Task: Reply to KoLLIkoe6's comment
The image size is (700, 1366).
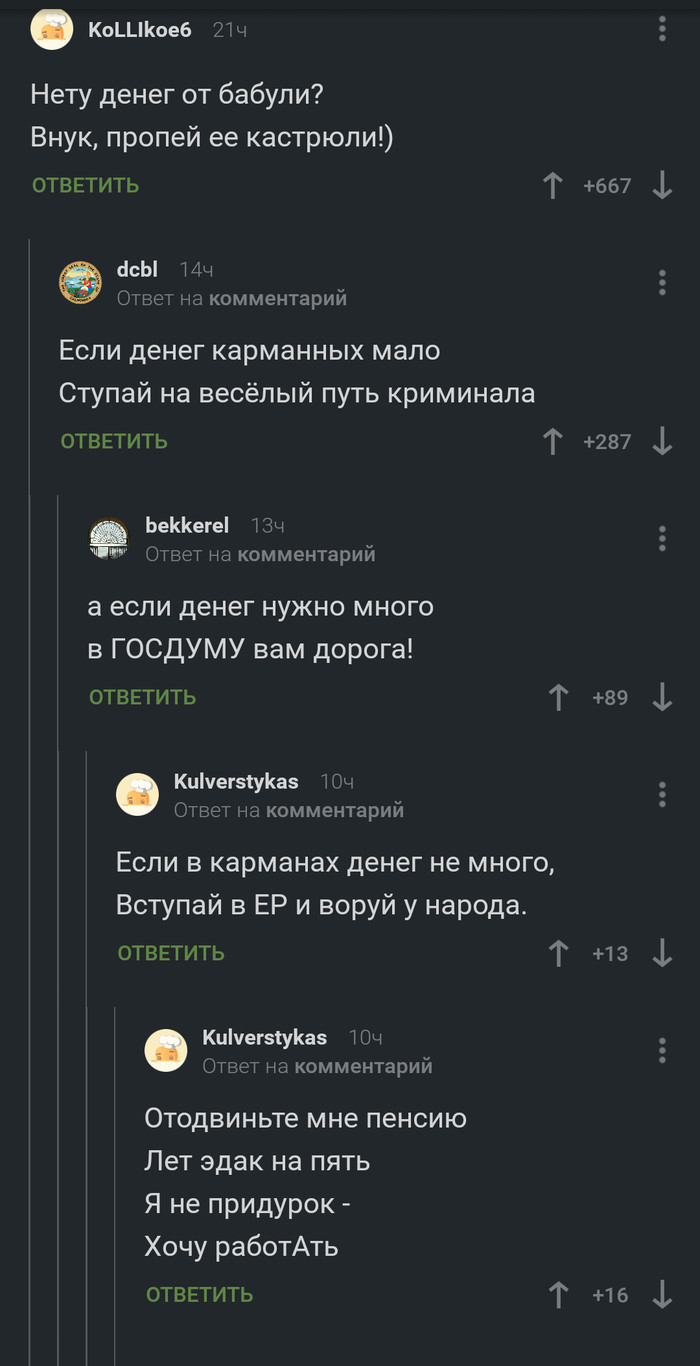Action: [x=85, y=185]
